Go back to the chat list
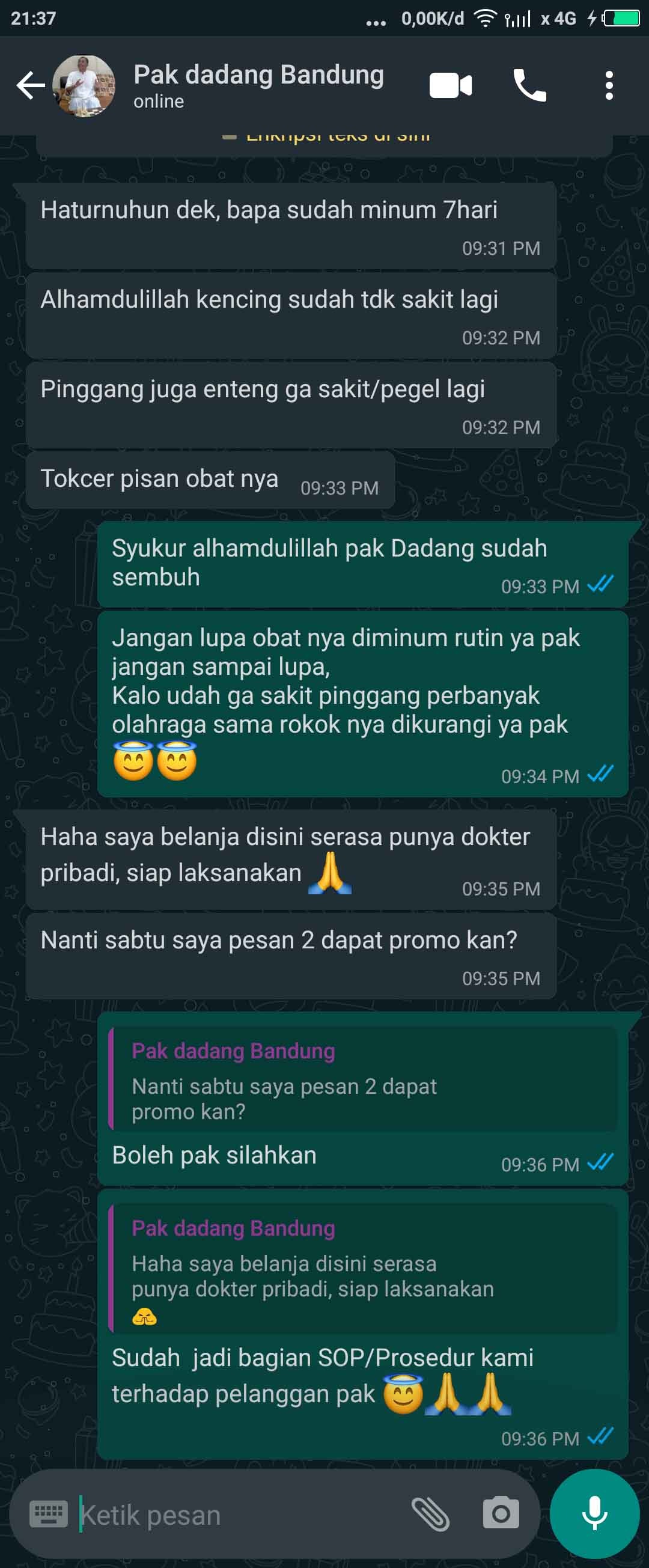 click(29, 85)
